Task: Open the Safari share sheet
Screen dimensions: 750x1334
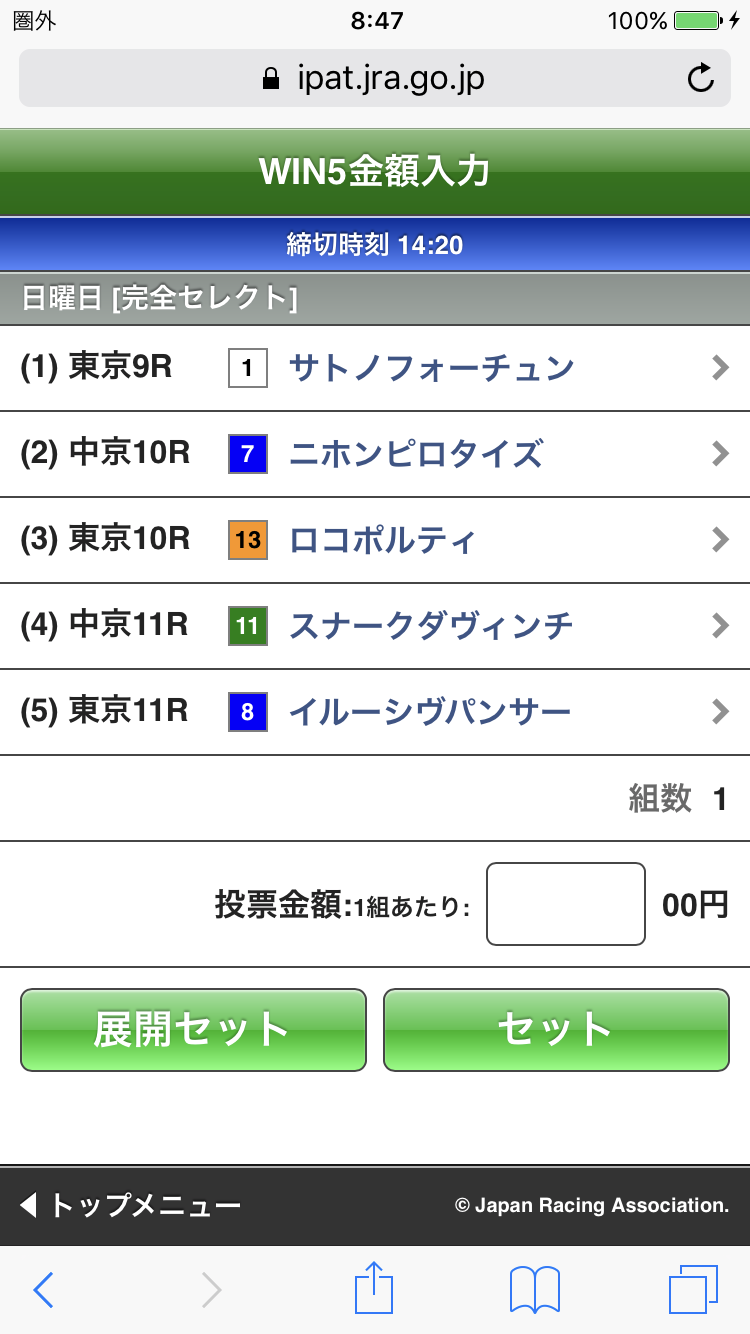Action: tap(375, 1288)
